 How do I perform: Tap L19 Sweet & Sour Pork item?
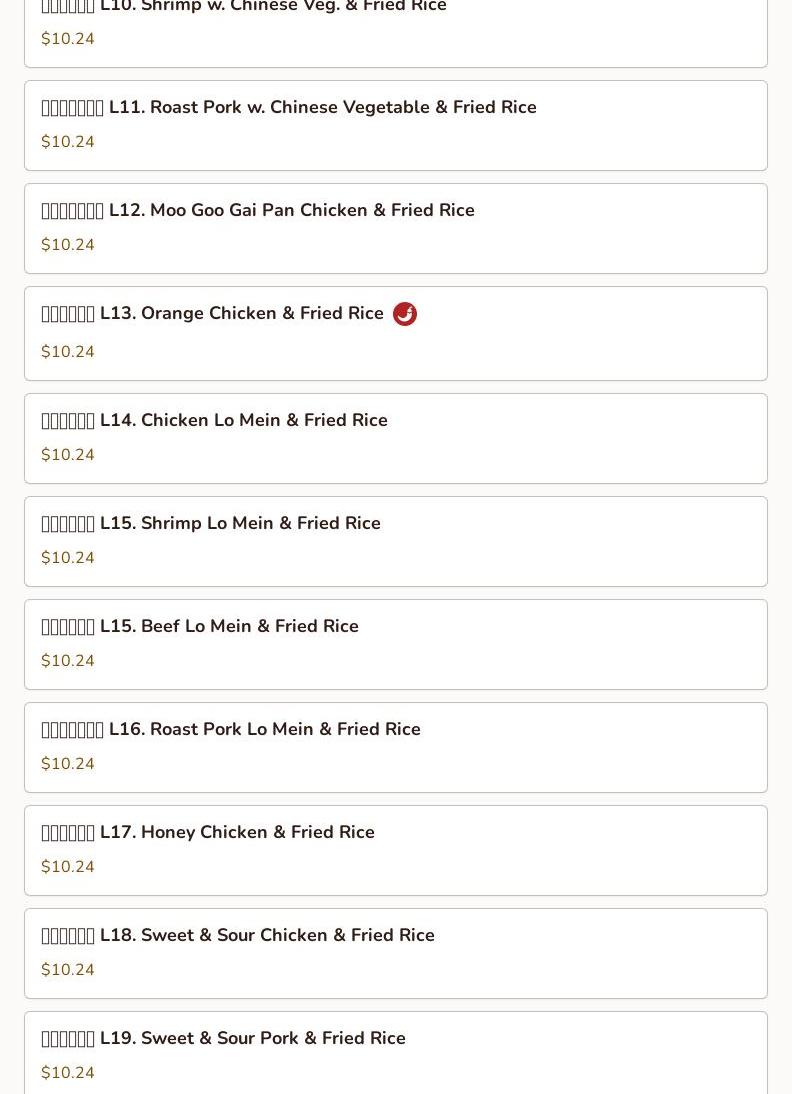395,1052
